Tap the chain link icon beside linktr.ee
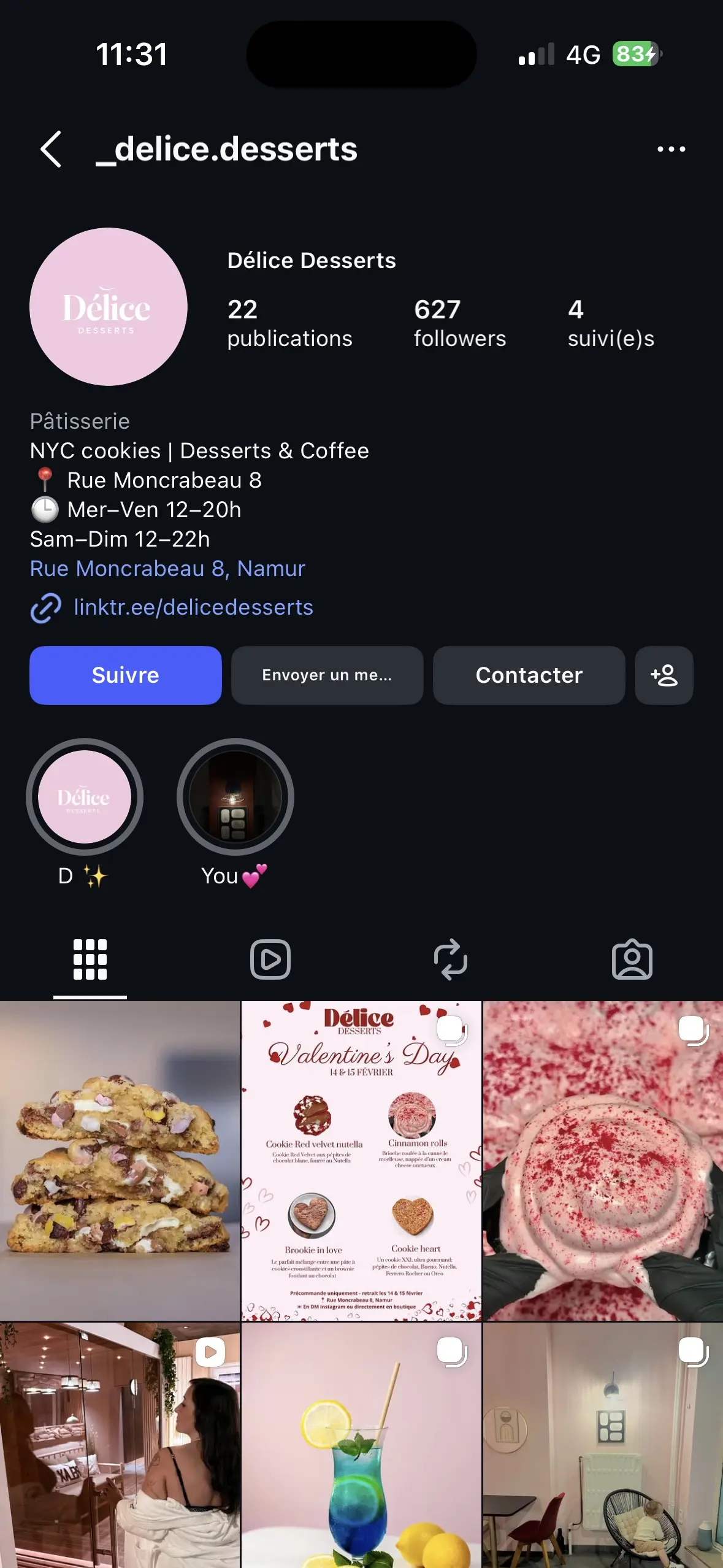Viewport: 723px width, 1568px height. coord(45,607)
